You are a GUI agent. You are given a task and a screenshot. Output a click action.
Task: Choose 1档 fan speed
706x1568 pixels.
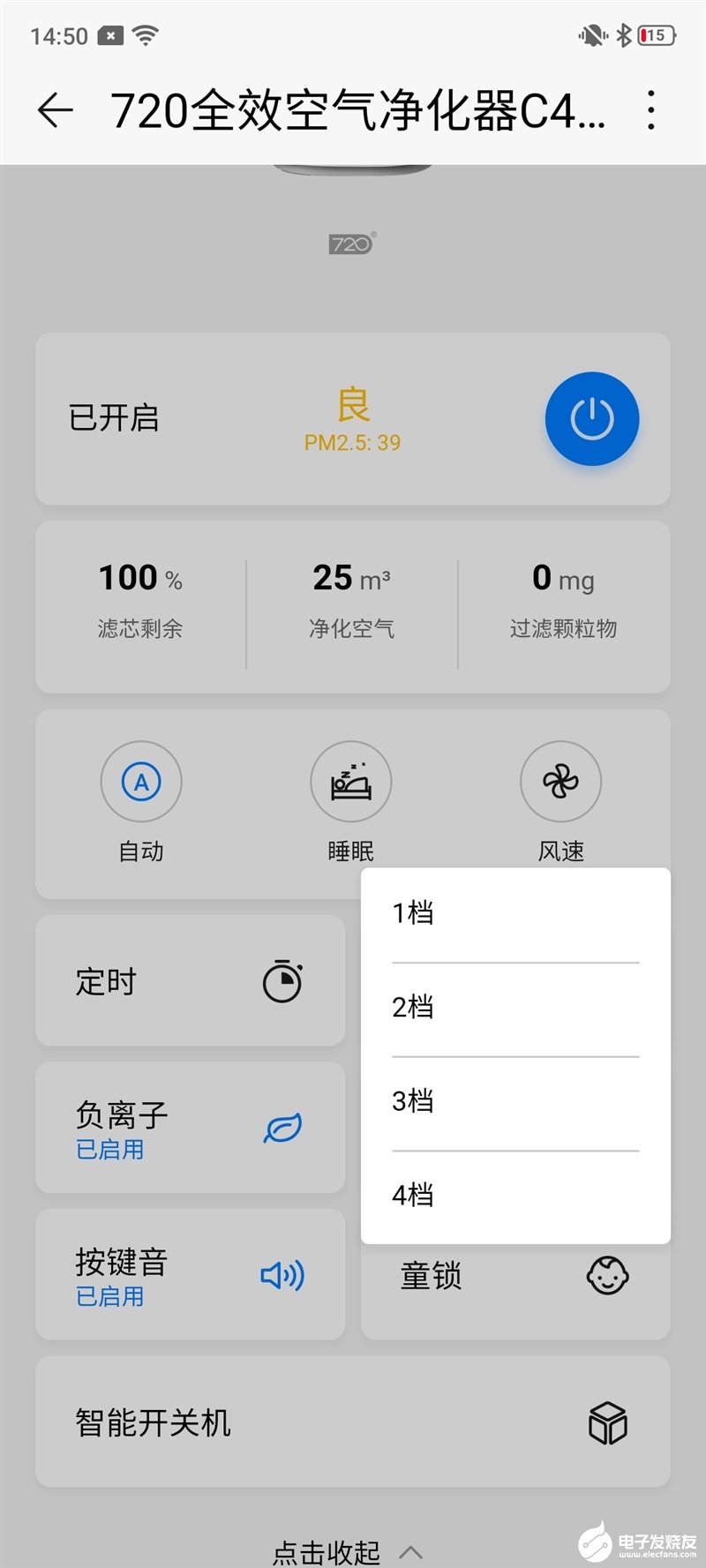click(x=515, y=913)
